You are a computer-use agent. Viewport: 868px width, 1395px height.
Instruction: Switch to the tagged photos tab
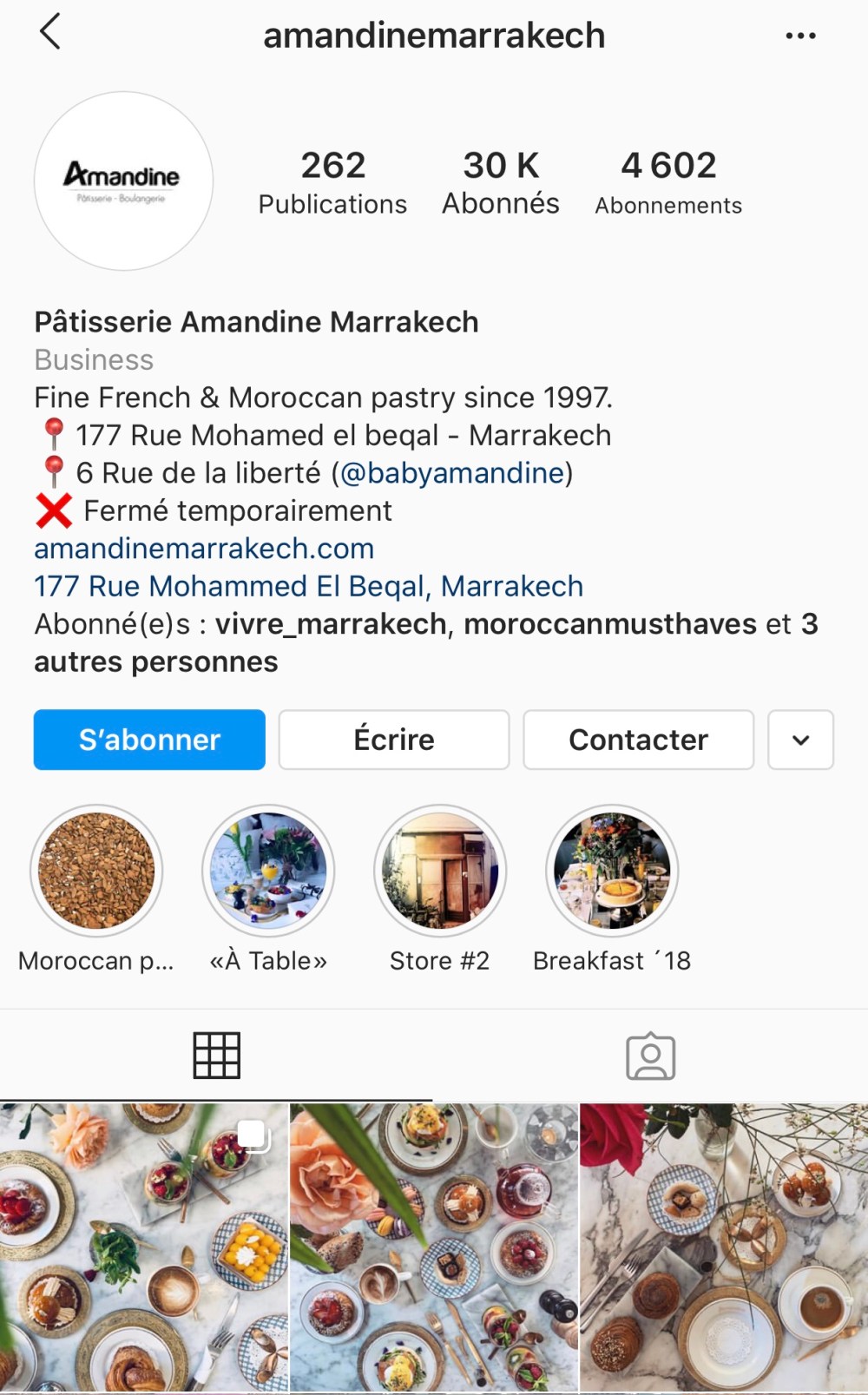(650, 1056)
